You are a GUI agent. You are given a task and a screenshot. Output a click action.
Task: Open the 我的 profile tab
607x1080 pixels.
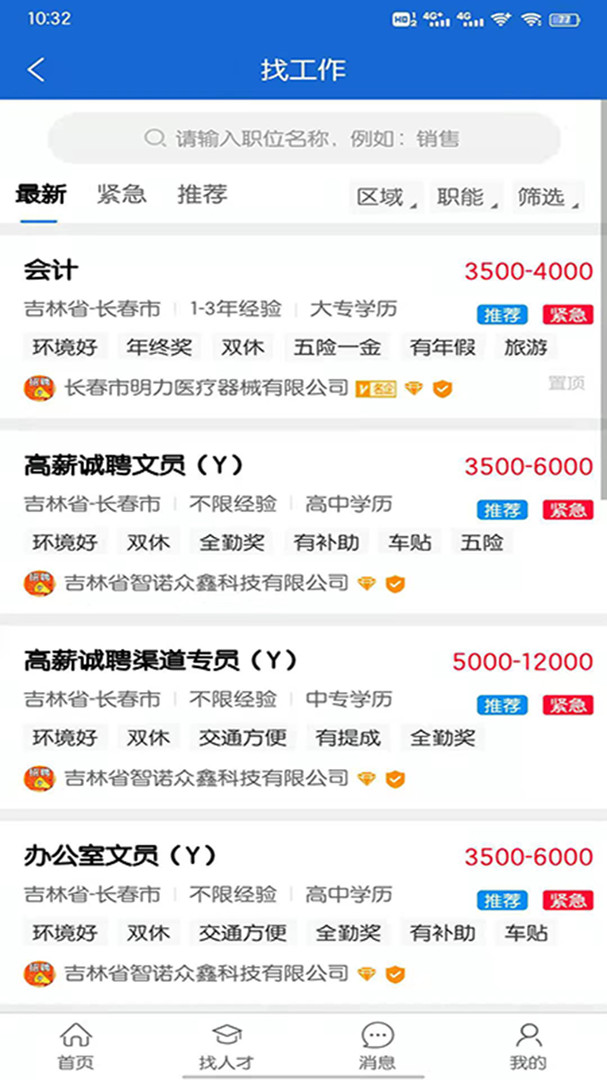528,1046
